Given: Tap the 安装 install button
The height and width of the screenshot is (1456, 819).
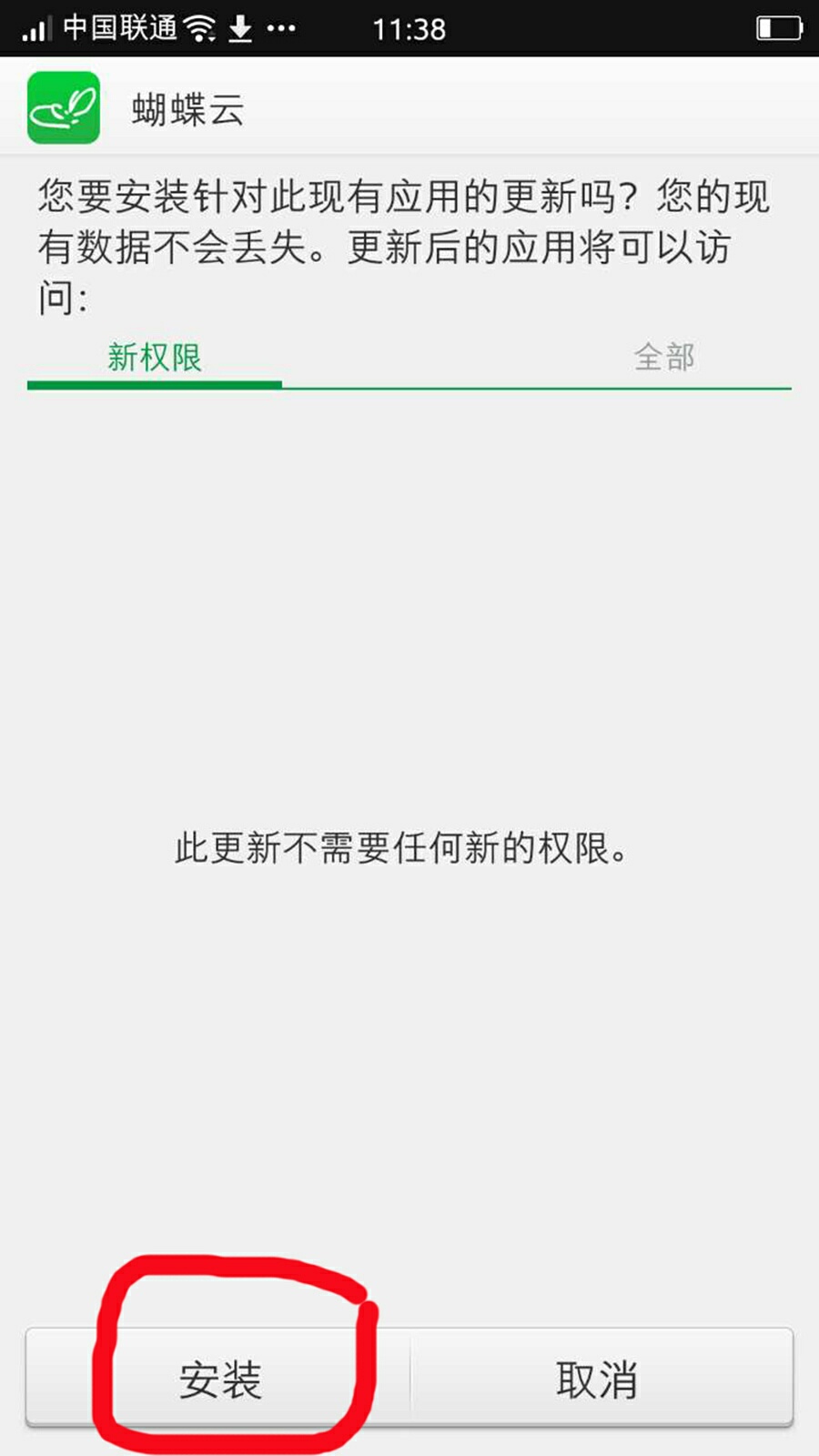Looking at the screenshot, I should pos(218,1379).
